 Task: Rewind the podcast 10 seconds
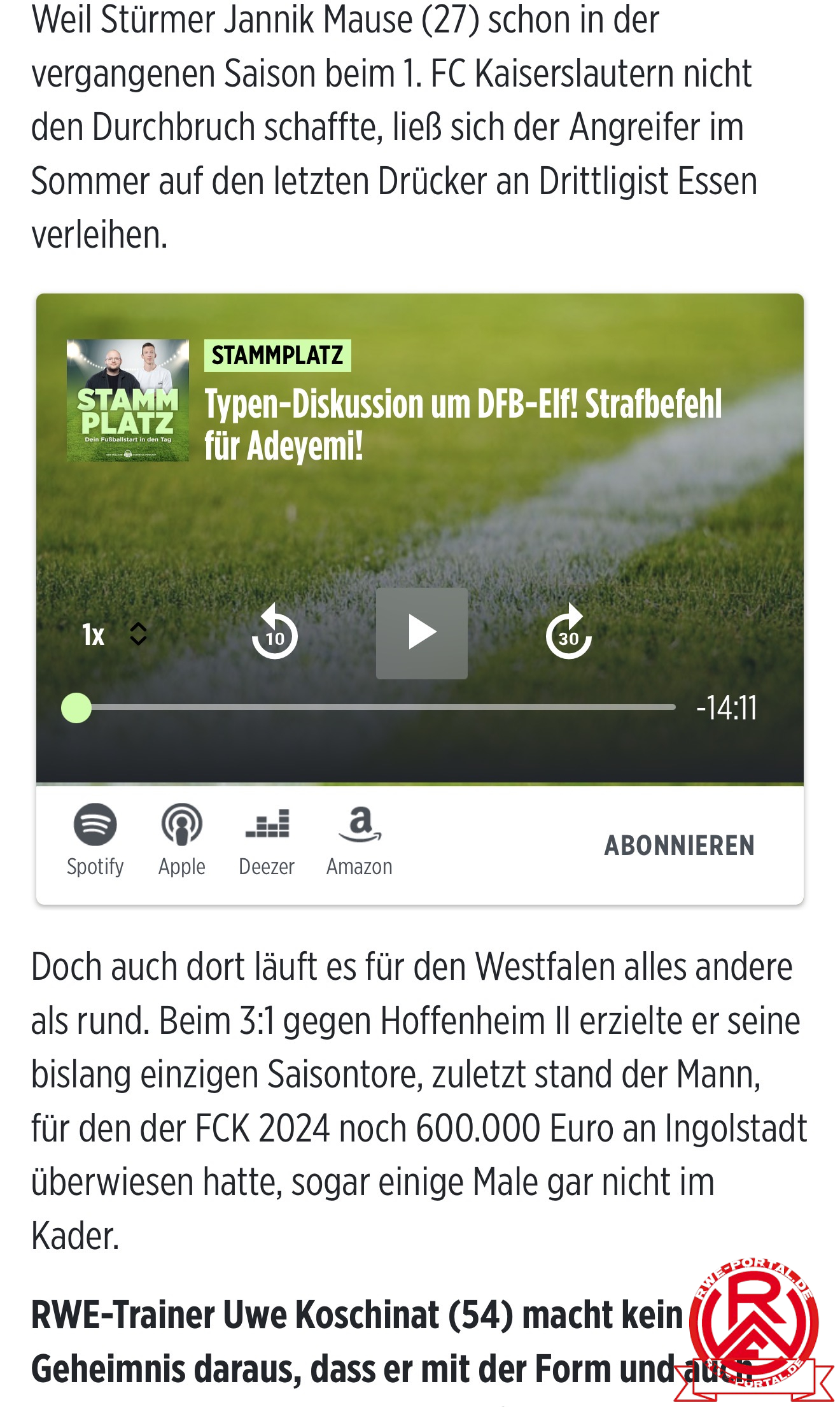coord(274,632)
